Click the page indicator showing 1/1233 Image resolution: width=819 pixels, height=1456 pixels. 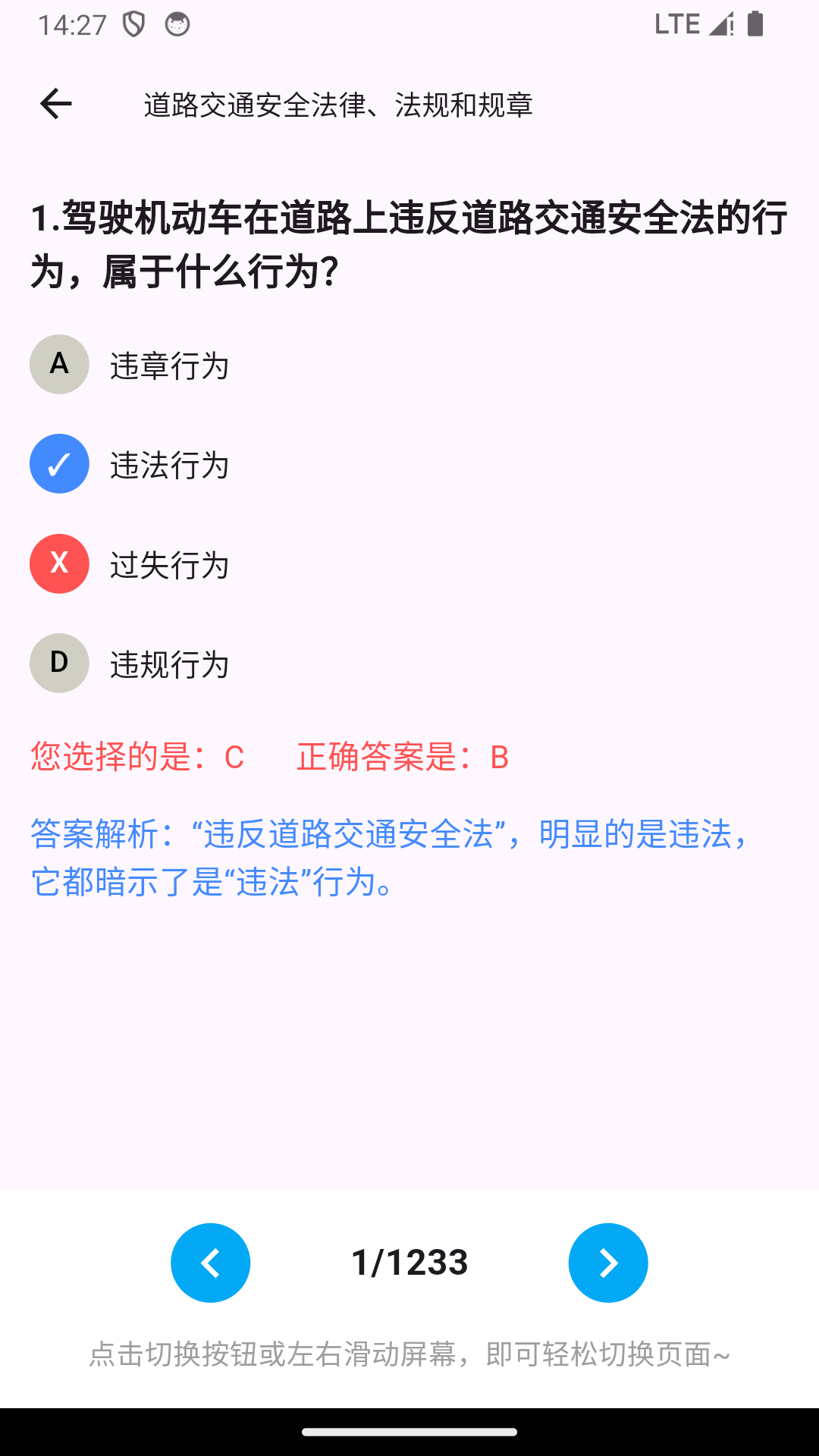tap(409, 1260)
